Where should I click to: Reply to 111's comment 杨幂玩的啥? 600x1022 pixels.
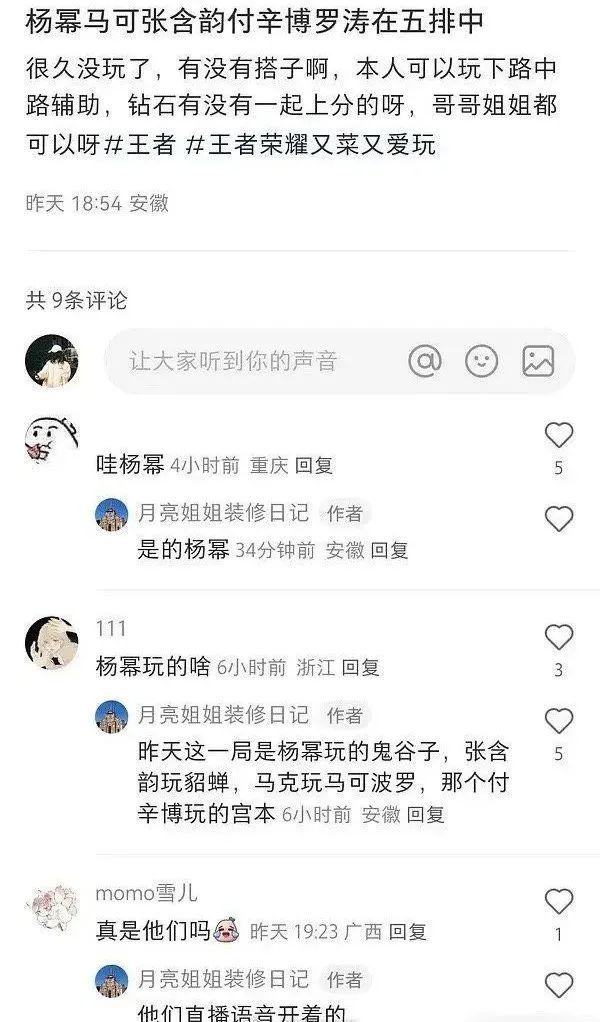point(362,667)
